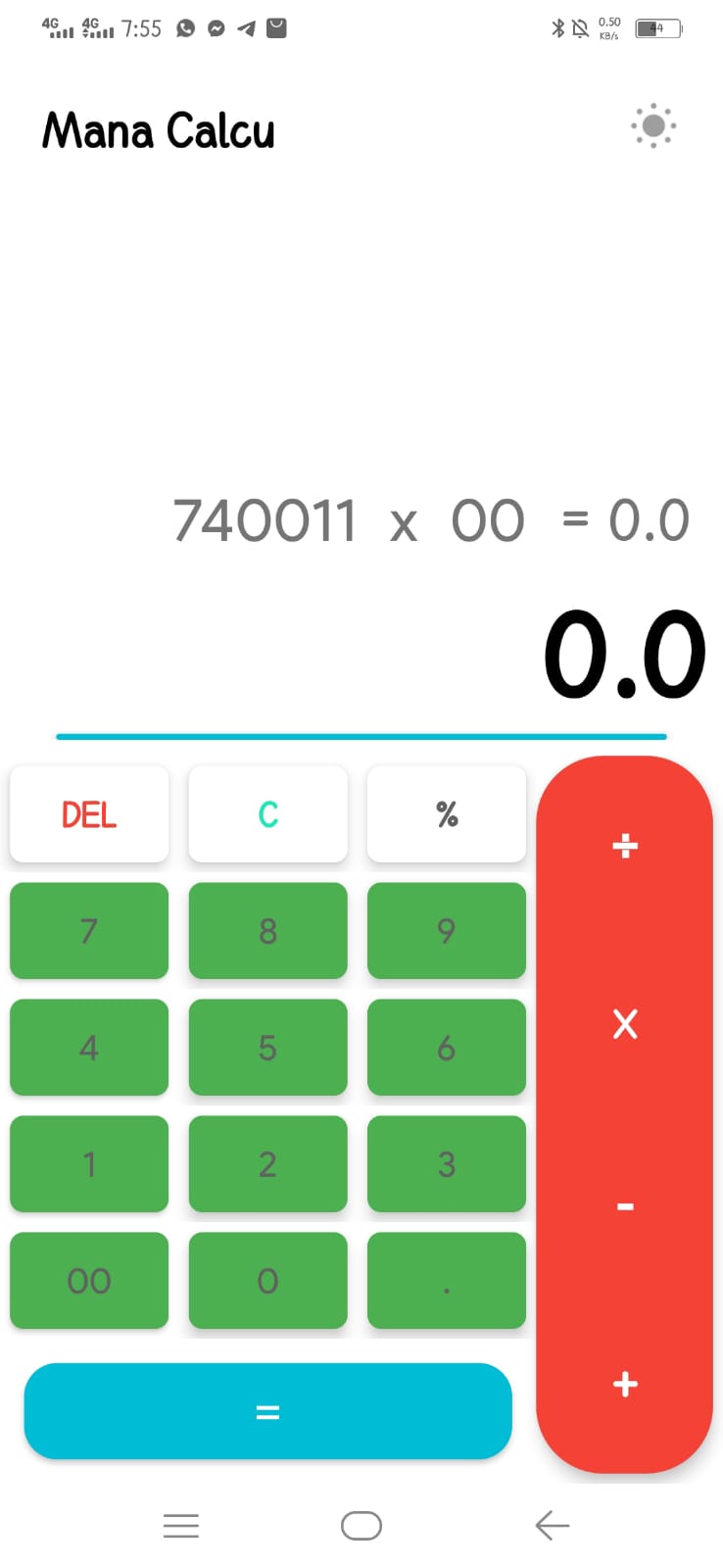Go back using system navigation arrow
The image size is (723, 1568).
(x=553, y=1525)
